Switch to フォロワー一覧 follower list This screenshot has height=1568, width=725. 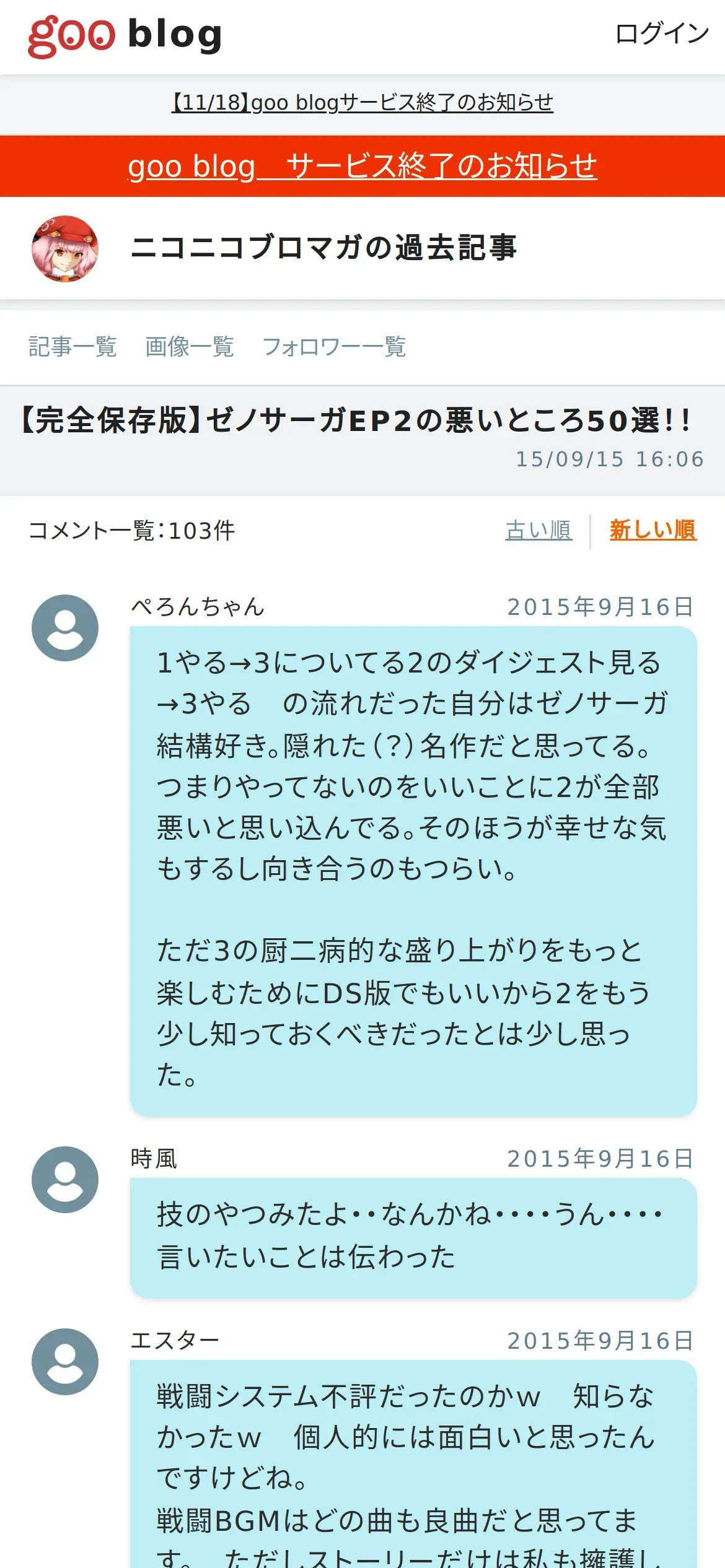point(334,347)
